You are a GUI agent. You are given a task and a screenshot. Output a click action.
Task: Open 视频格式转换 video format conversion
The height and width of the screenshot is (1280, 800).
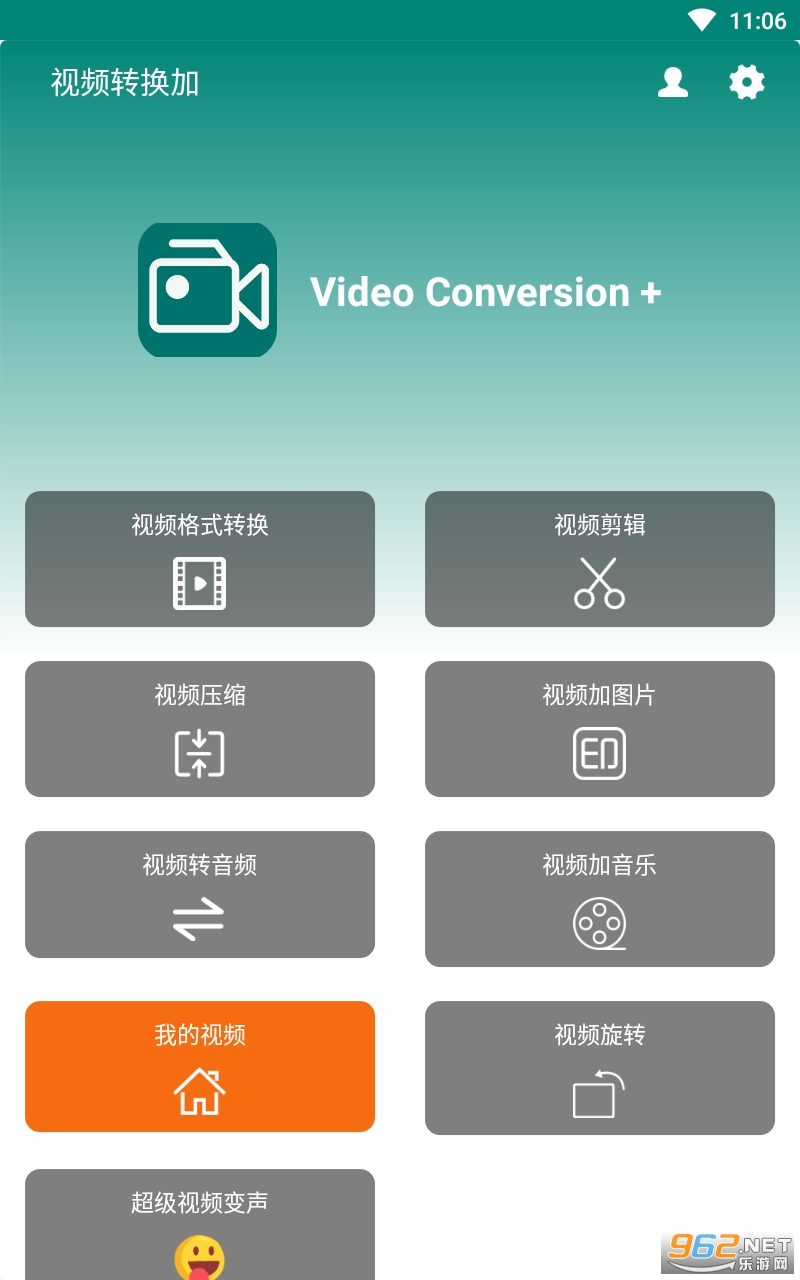pos(200,559)
